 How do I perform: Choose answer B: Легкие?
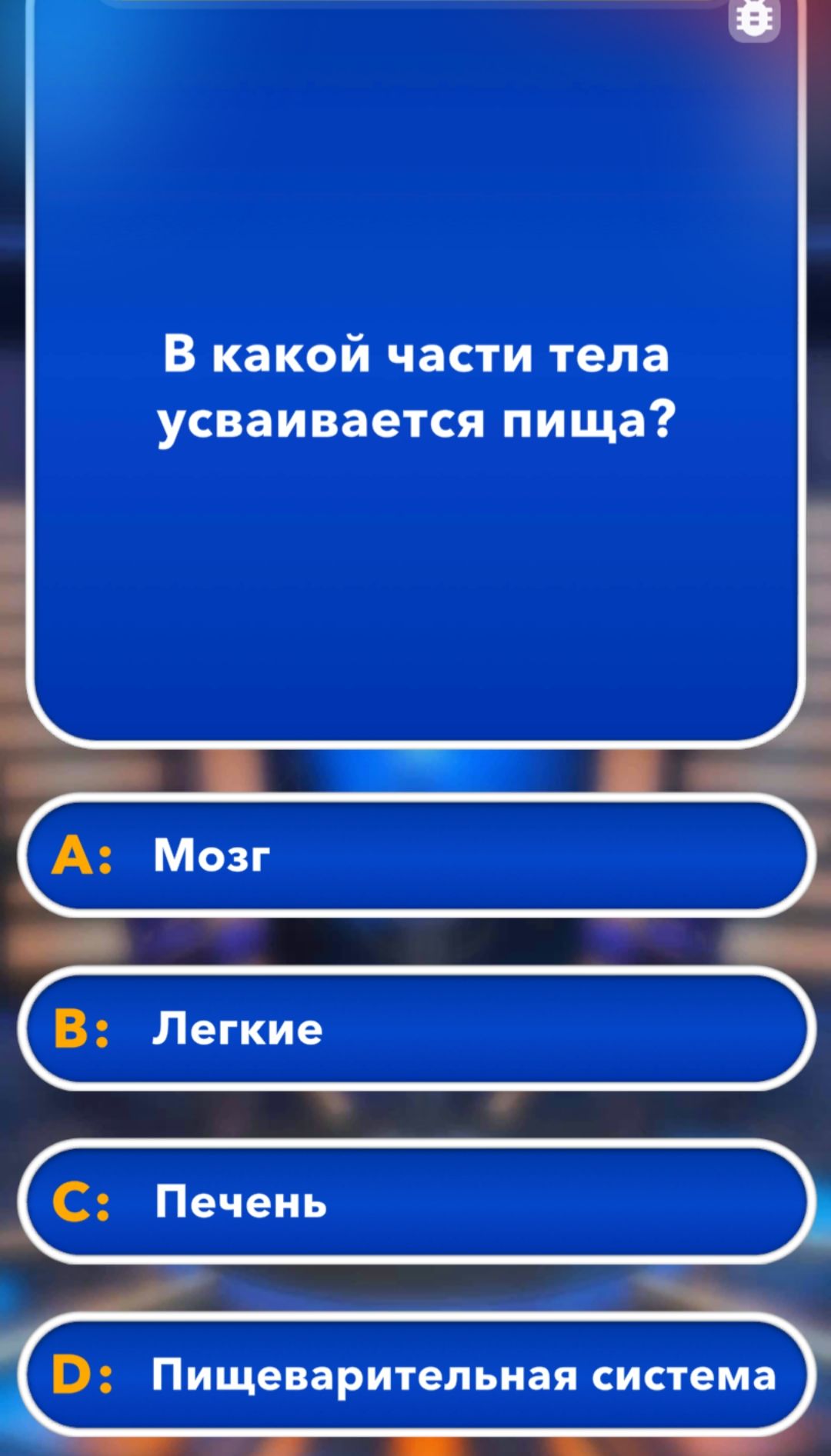tap(415, 1028)
